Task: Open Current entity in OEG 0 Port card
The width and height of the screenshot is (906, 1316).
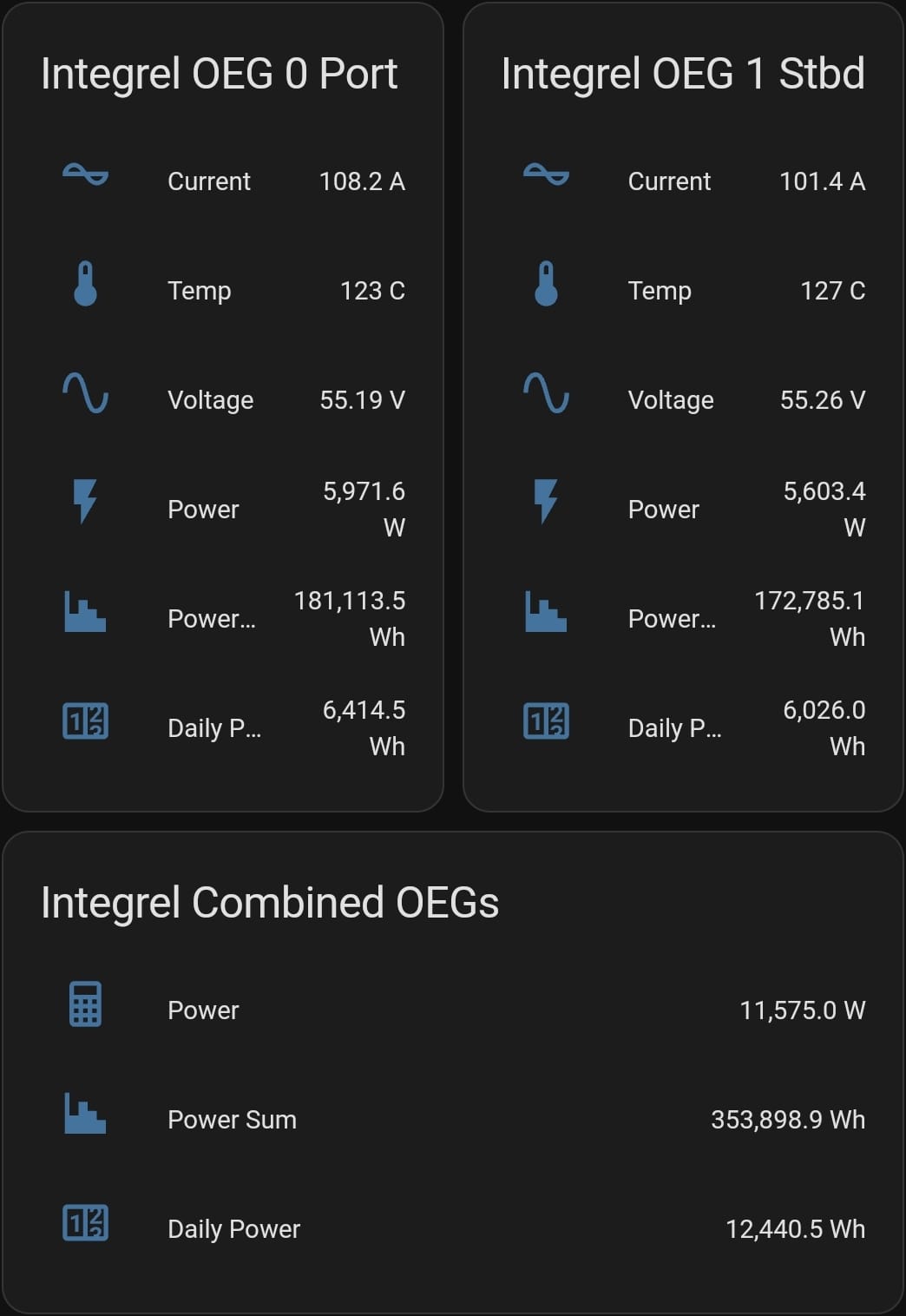Action: pos(209,181)
